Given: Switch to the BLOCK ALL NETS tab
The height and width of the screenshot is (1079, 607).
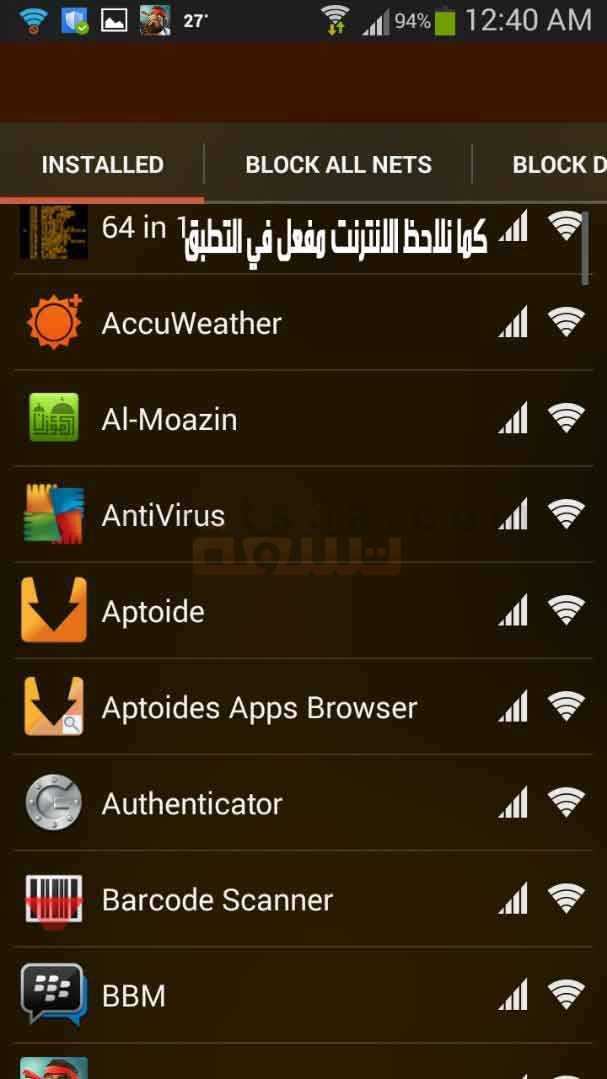Looking at the screenshot, I should coord(339,164).
